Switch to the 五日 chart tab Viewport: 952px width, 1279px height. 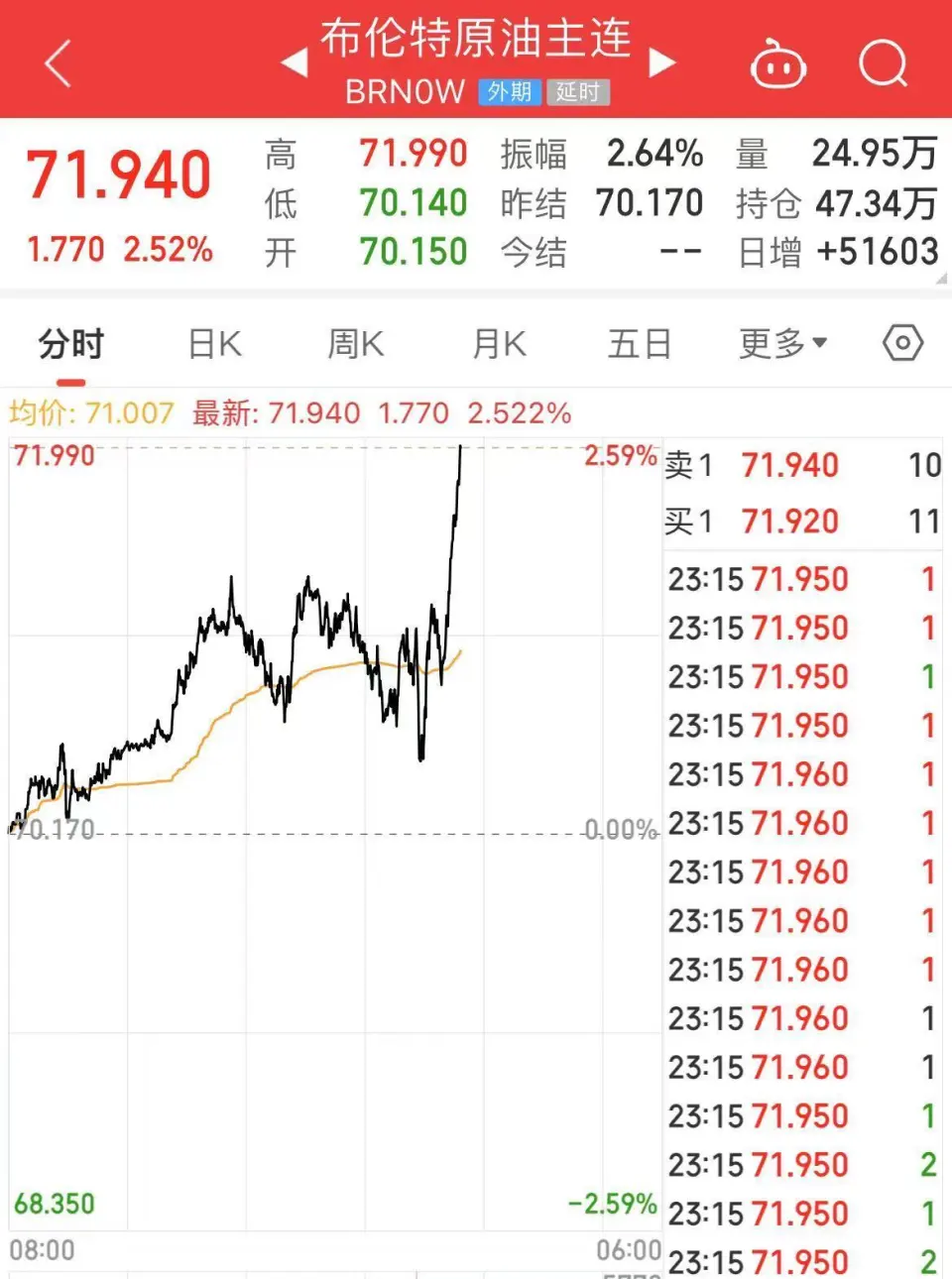(x=640, y=345)
